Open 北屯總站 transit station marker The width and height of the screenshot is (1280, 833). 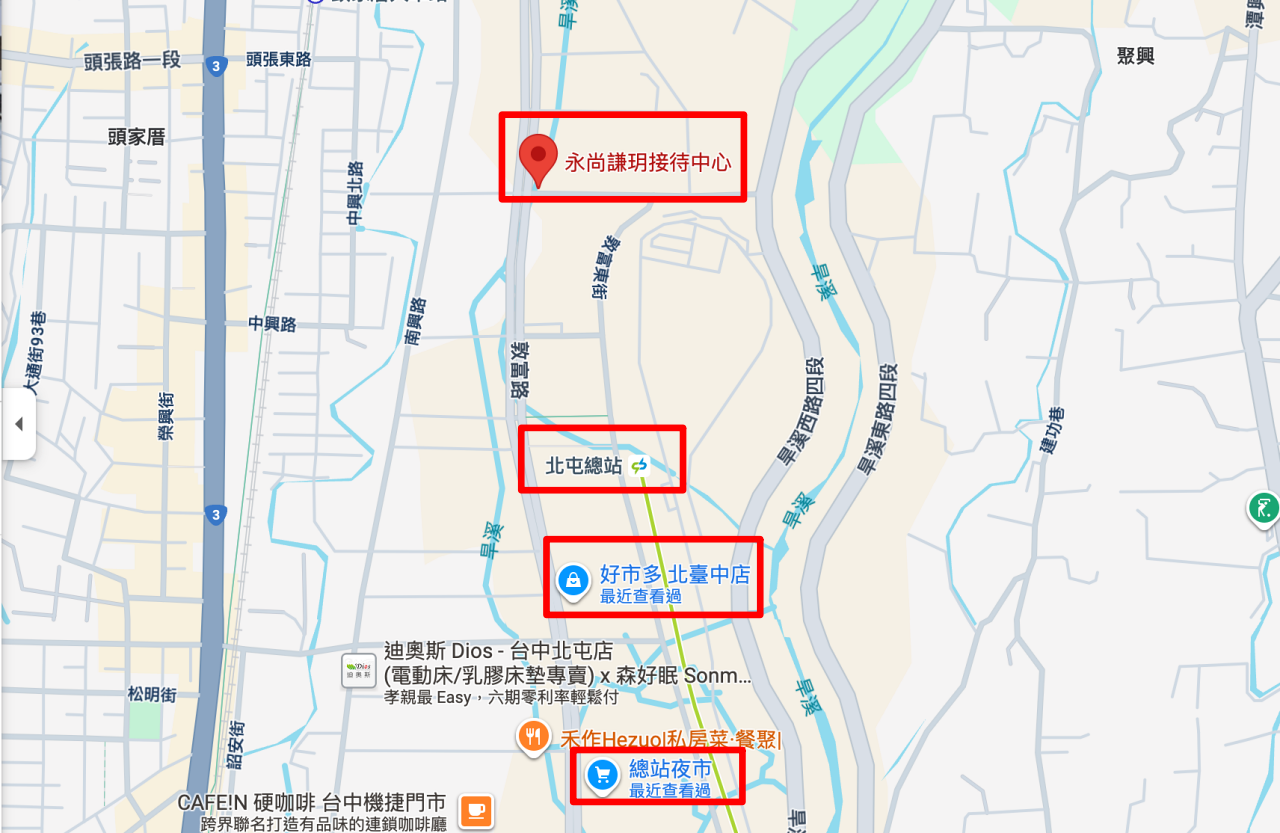click(x=640, y=465)
